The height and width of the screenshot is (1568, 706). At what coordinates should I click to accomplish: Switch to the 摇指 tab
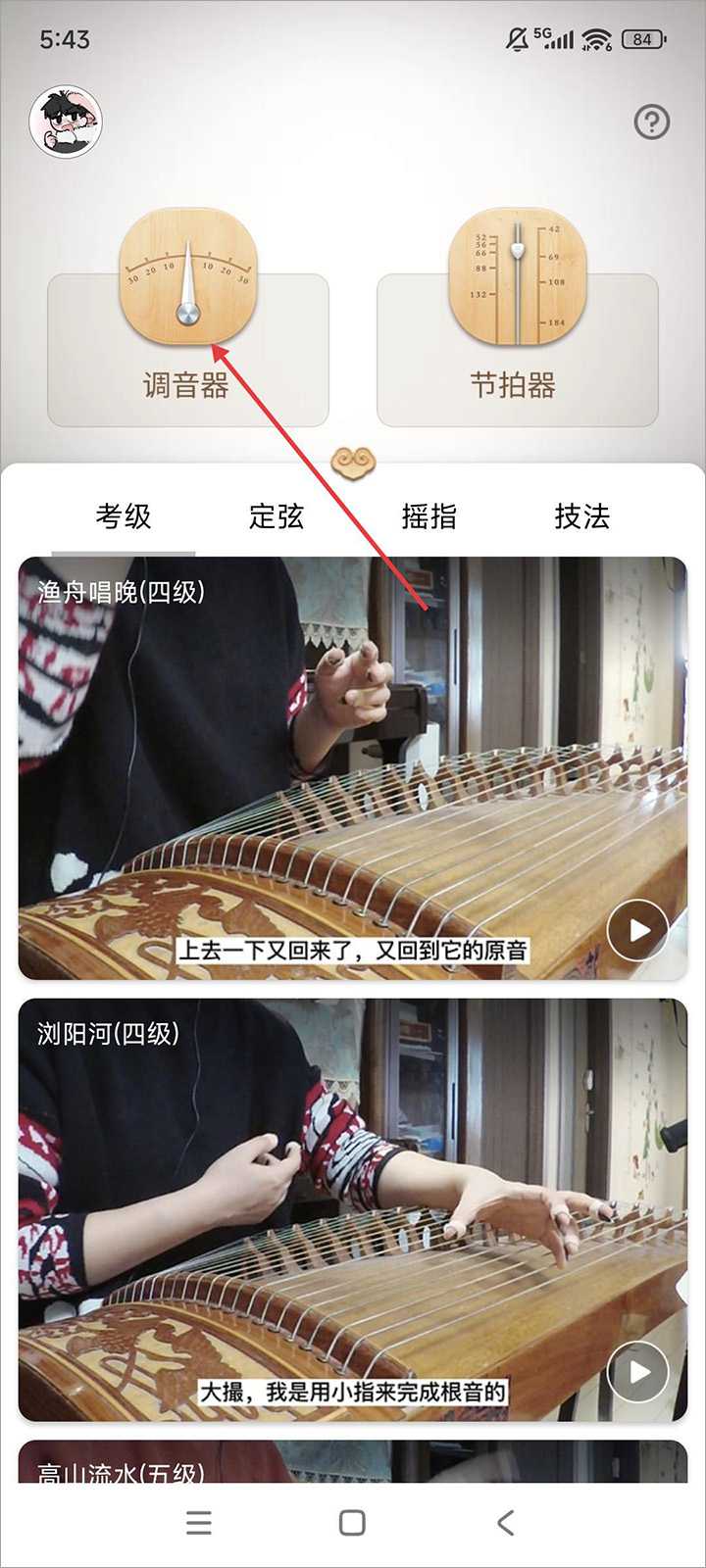coord(429,516)
